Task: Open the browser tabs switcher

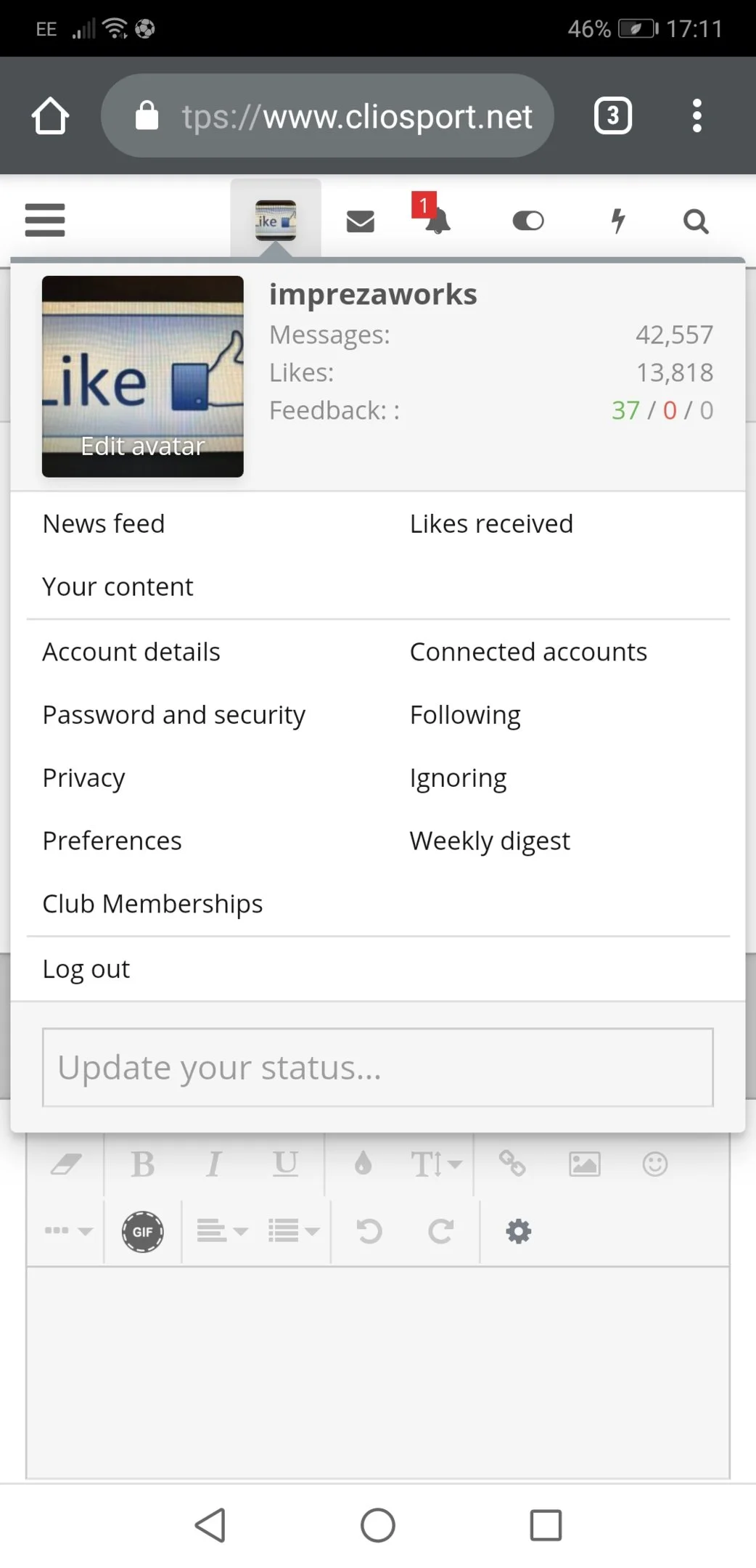Action: coord(613,115)
